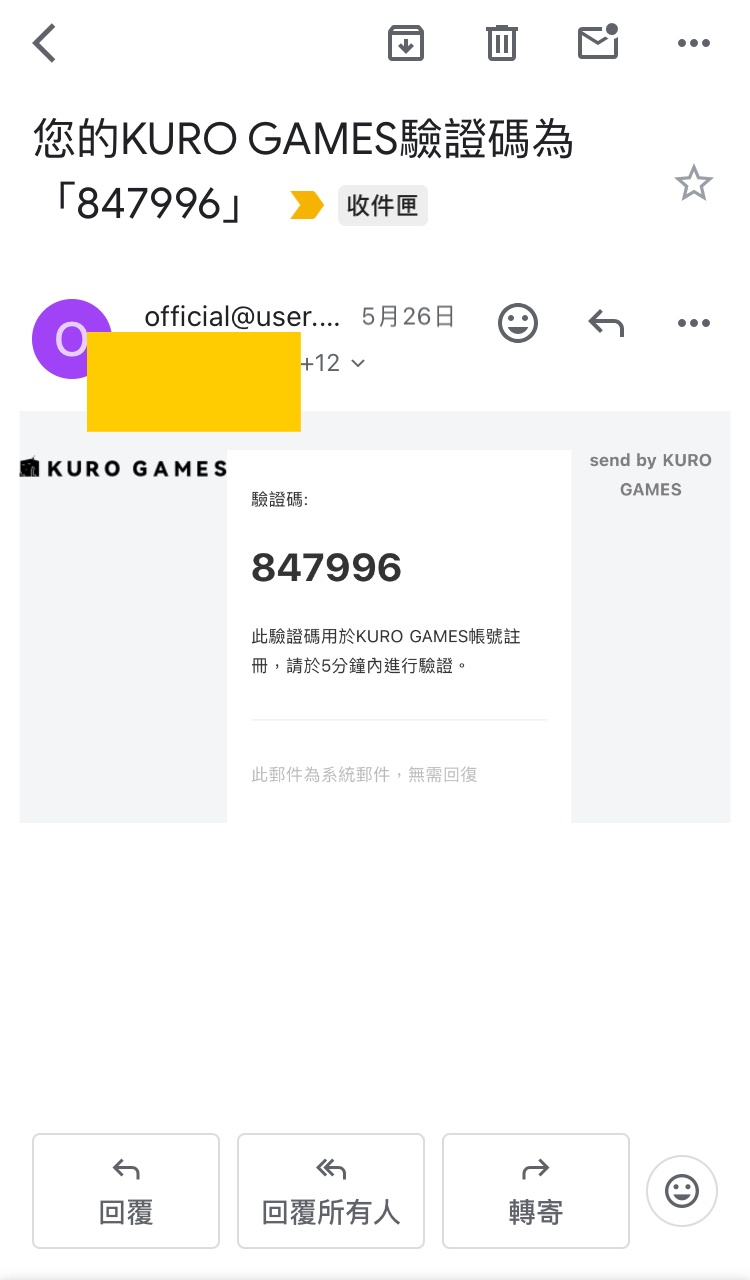Viewport: 750px width, 1280px height.
Task: Forward email with 轉寄 button
Action: (536, 1191)
